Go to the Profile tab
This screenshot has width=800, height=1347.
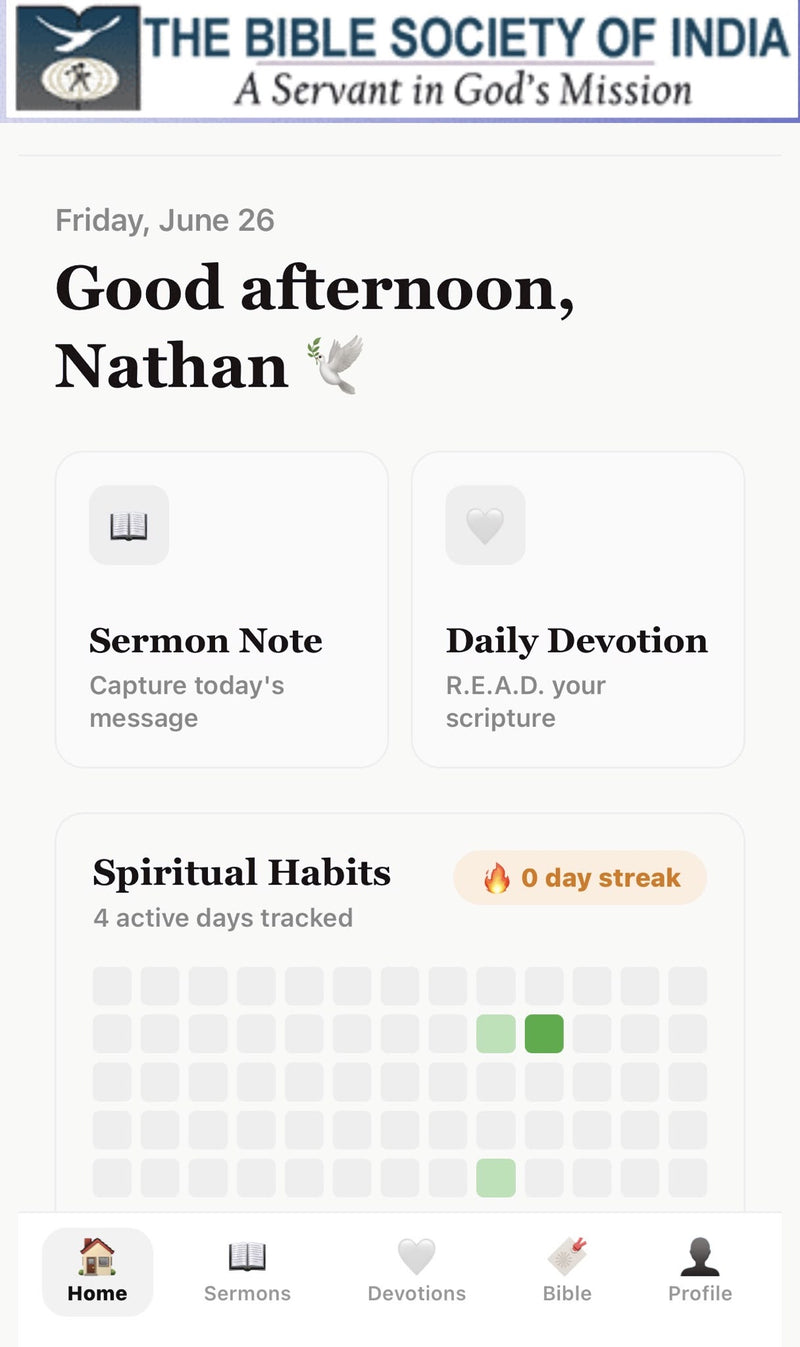(x=700, y=1271)
